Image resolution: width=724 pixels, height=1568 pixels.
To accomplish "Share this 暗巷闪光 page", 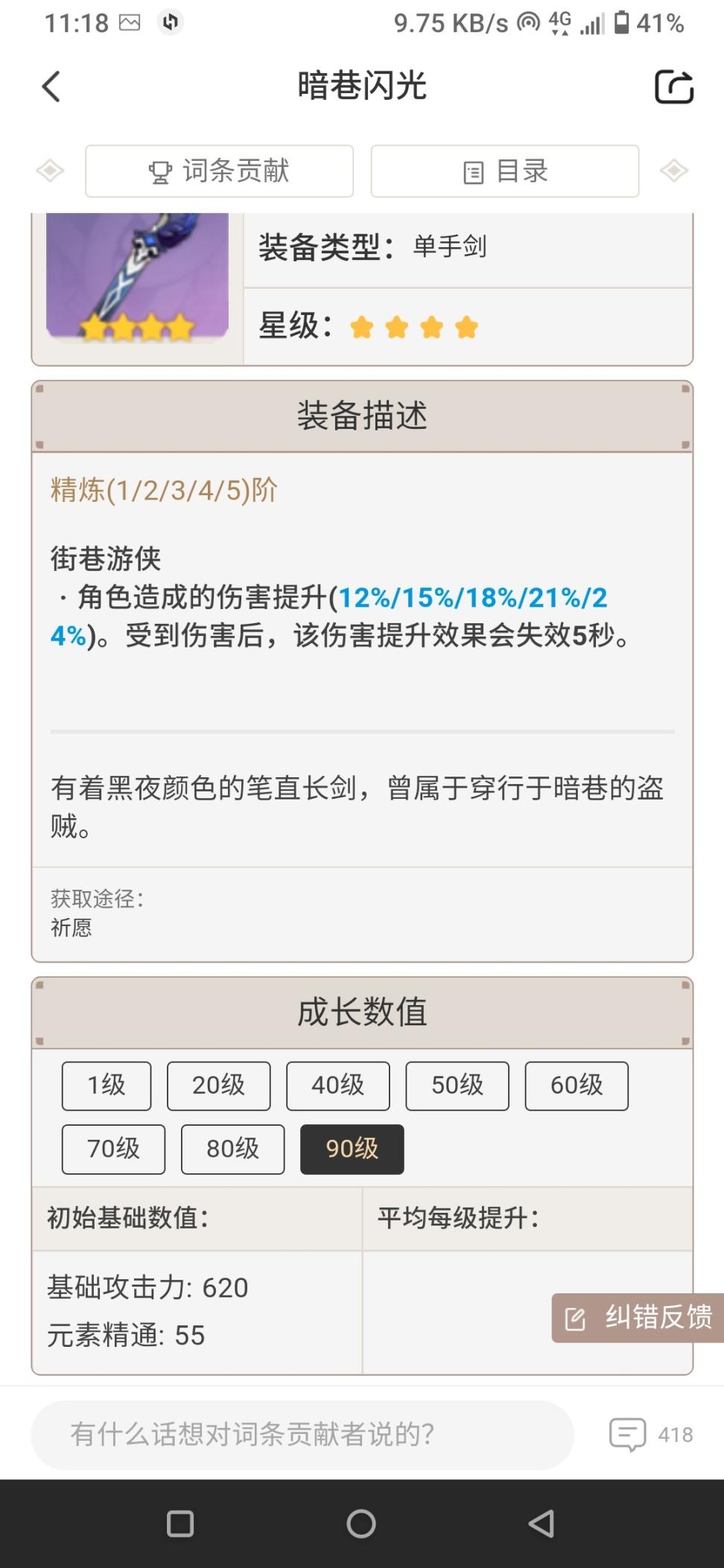I will (x=673, y=86).
